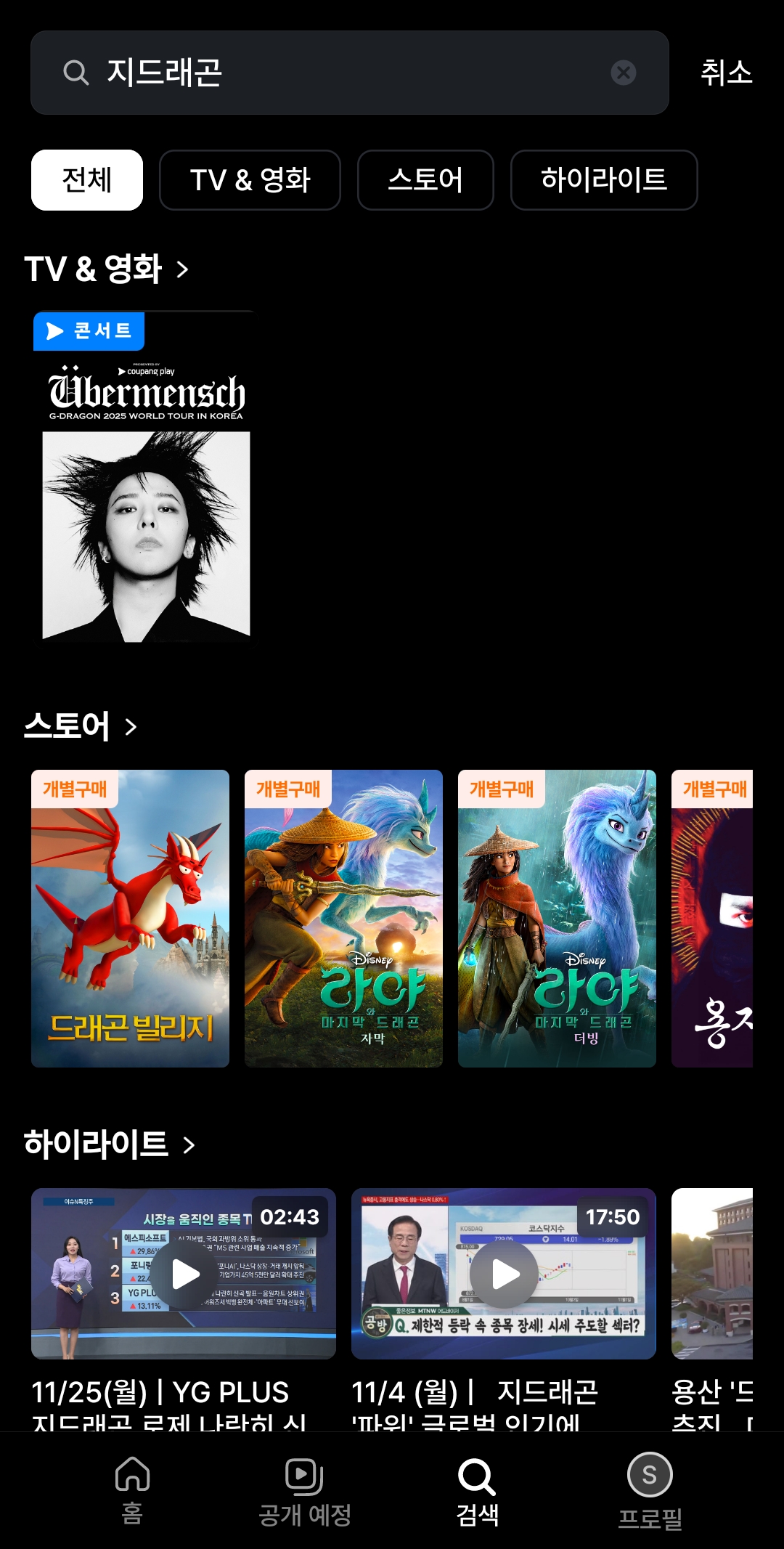Click the magnifier icon inside the search bar
The image size is (784, 1549).
tap(73, 71)
